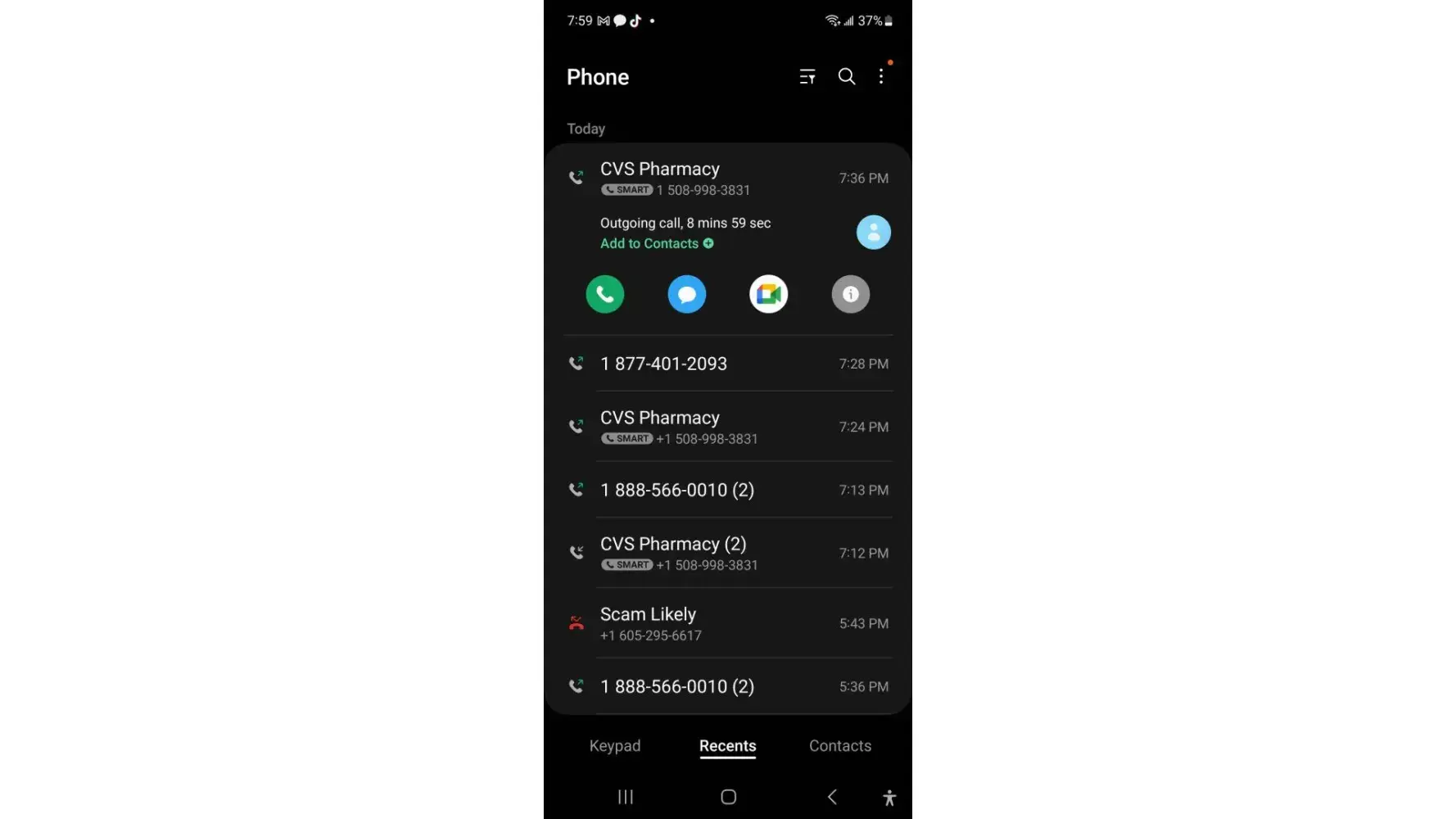Go back using the system back button
The height and width of the screenshot is (819, 1456).
point(832,797)
